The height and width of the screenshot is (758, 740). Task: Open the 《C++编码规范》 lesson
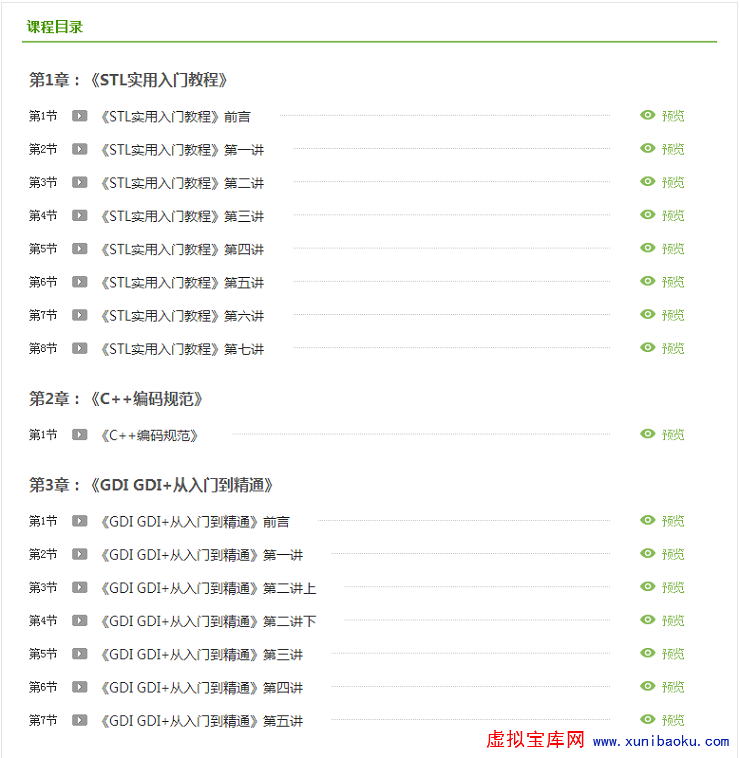(149, 435)
